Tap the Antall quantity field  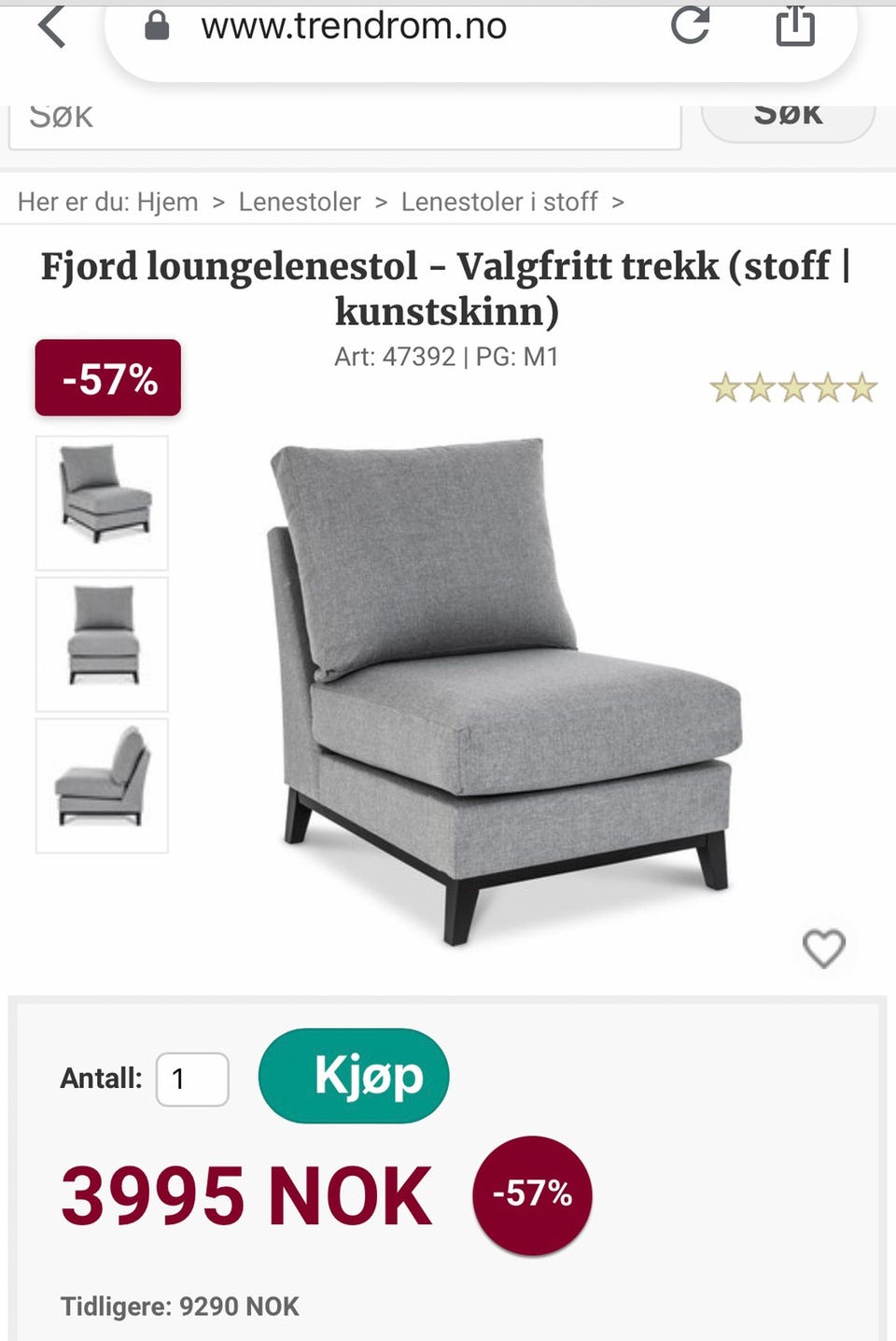[x=192, y=1078]
